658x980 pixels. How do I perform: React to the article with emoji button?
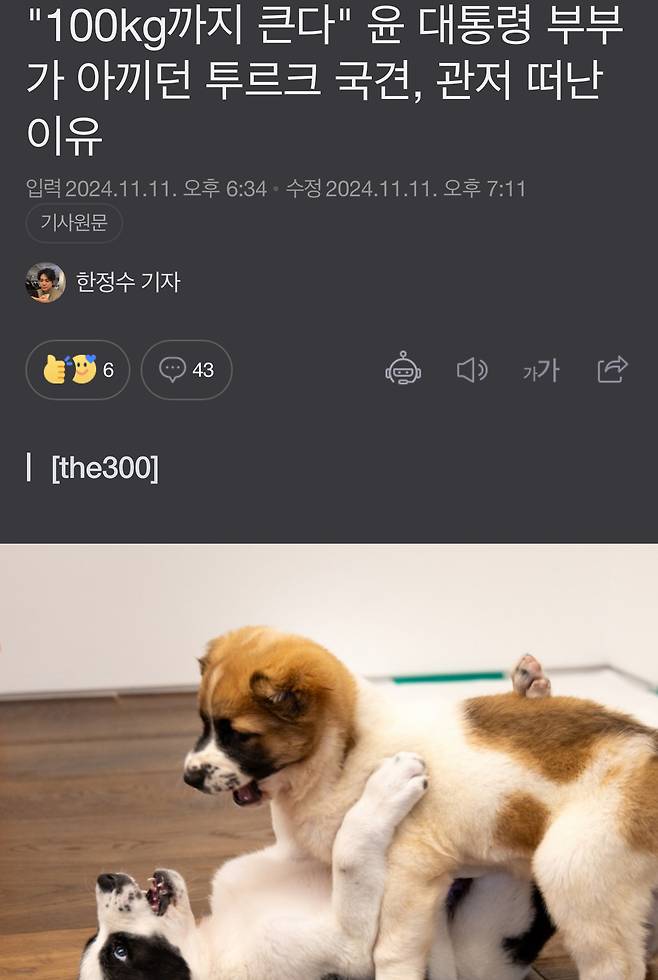pos(77,370)
